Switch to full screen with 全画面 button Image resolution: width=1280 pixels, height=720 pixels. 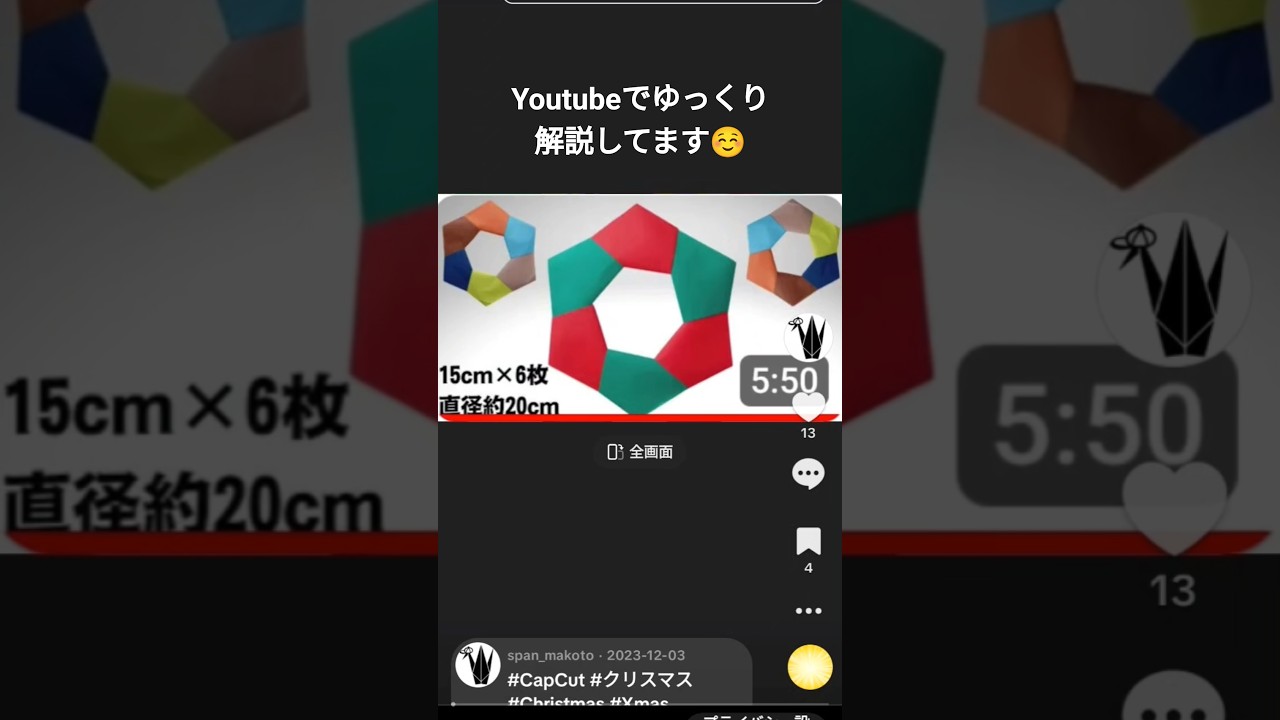point(640,452)
